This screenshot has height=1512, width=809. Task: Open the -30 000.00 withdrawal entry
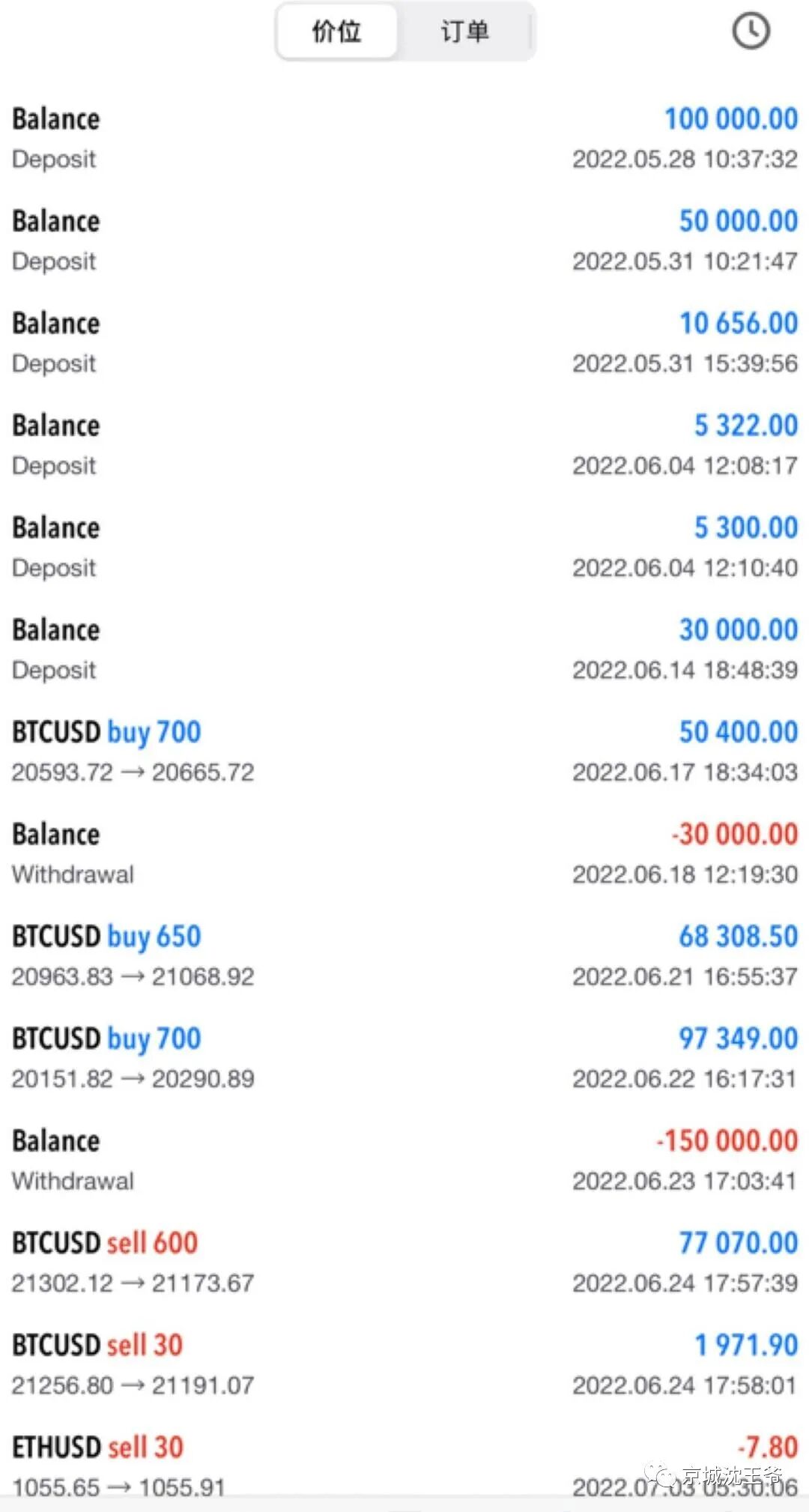[x=404, y=853]
